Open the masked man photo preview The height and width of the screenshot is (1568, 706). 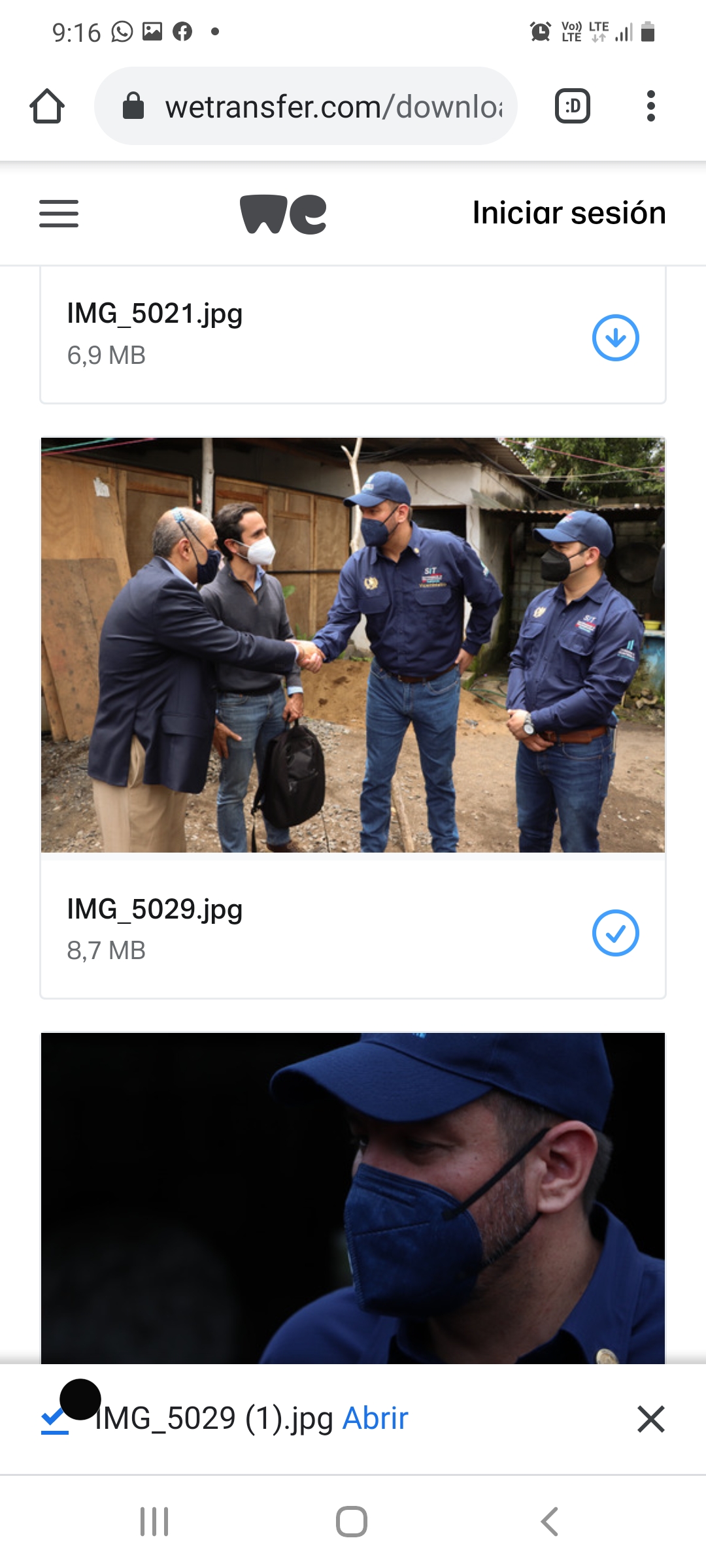click(353, 1197)
